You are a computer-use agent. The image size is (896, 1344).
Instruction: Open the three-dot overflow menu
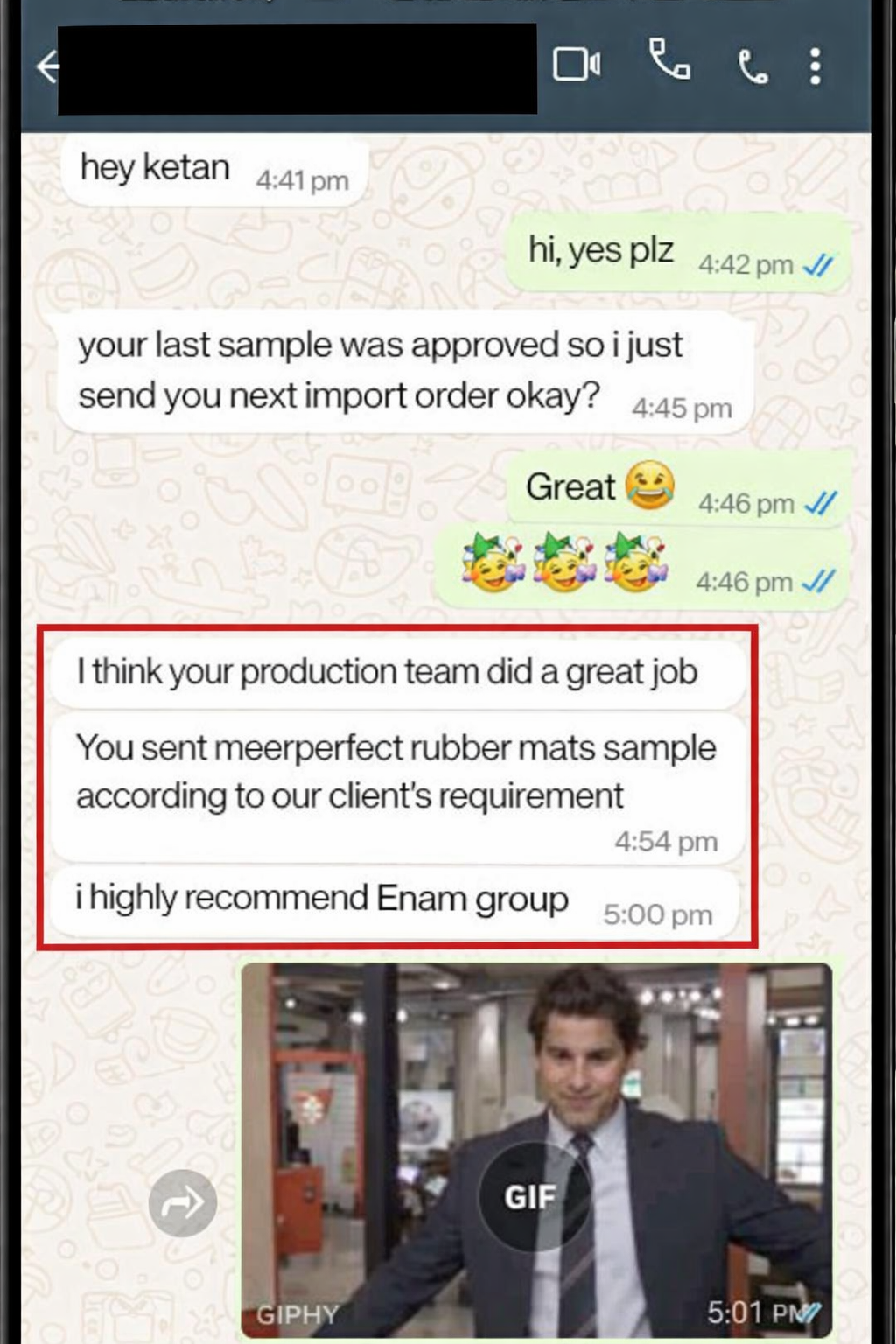tap(815, 66)
